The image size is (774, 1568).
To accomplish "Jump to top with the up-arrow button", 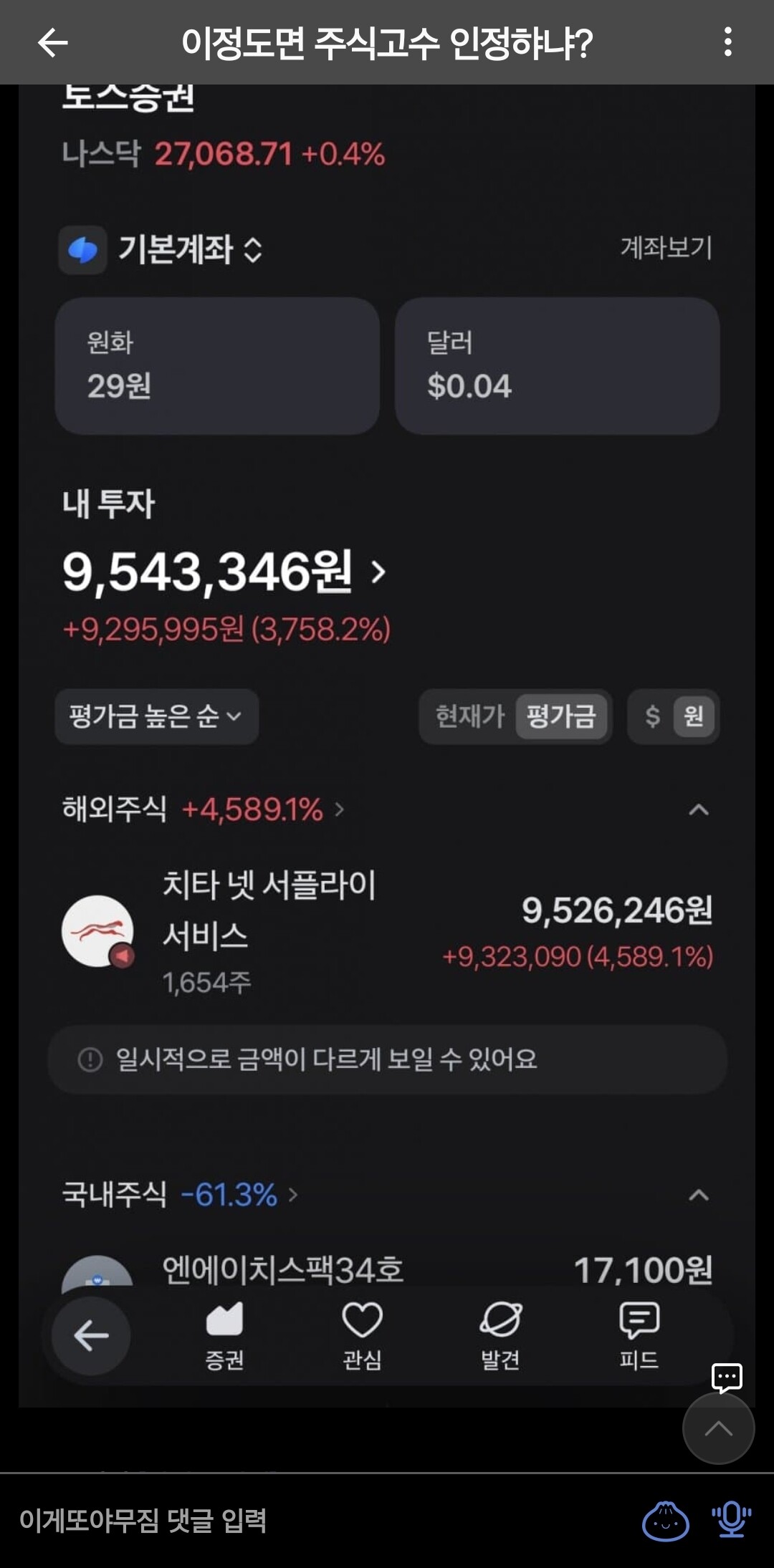I will 718,1429.
